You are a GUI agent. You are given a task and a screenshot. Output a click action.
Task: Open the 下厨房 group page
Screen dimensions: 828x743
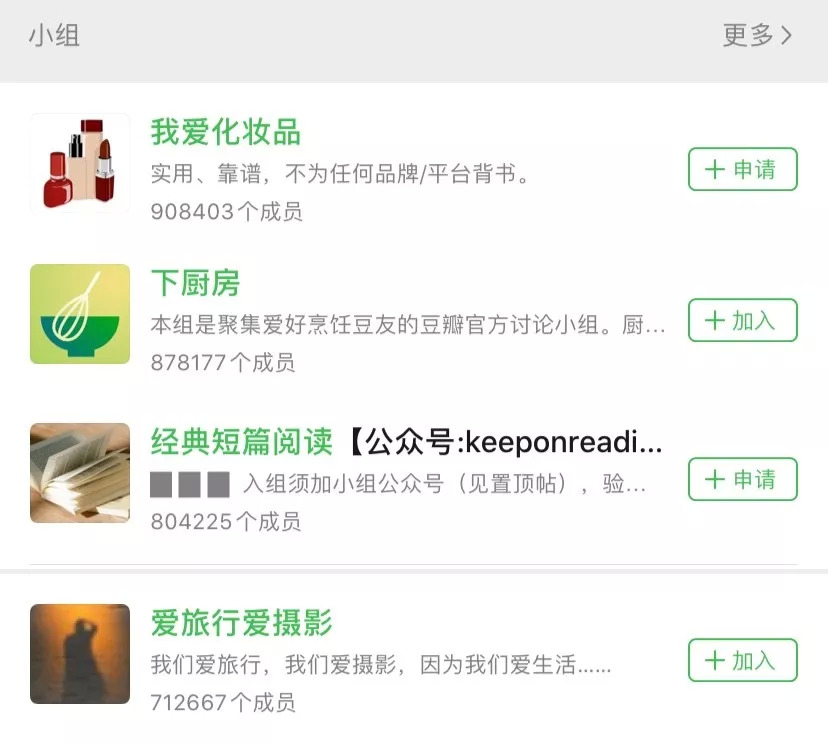click(196, 283)
